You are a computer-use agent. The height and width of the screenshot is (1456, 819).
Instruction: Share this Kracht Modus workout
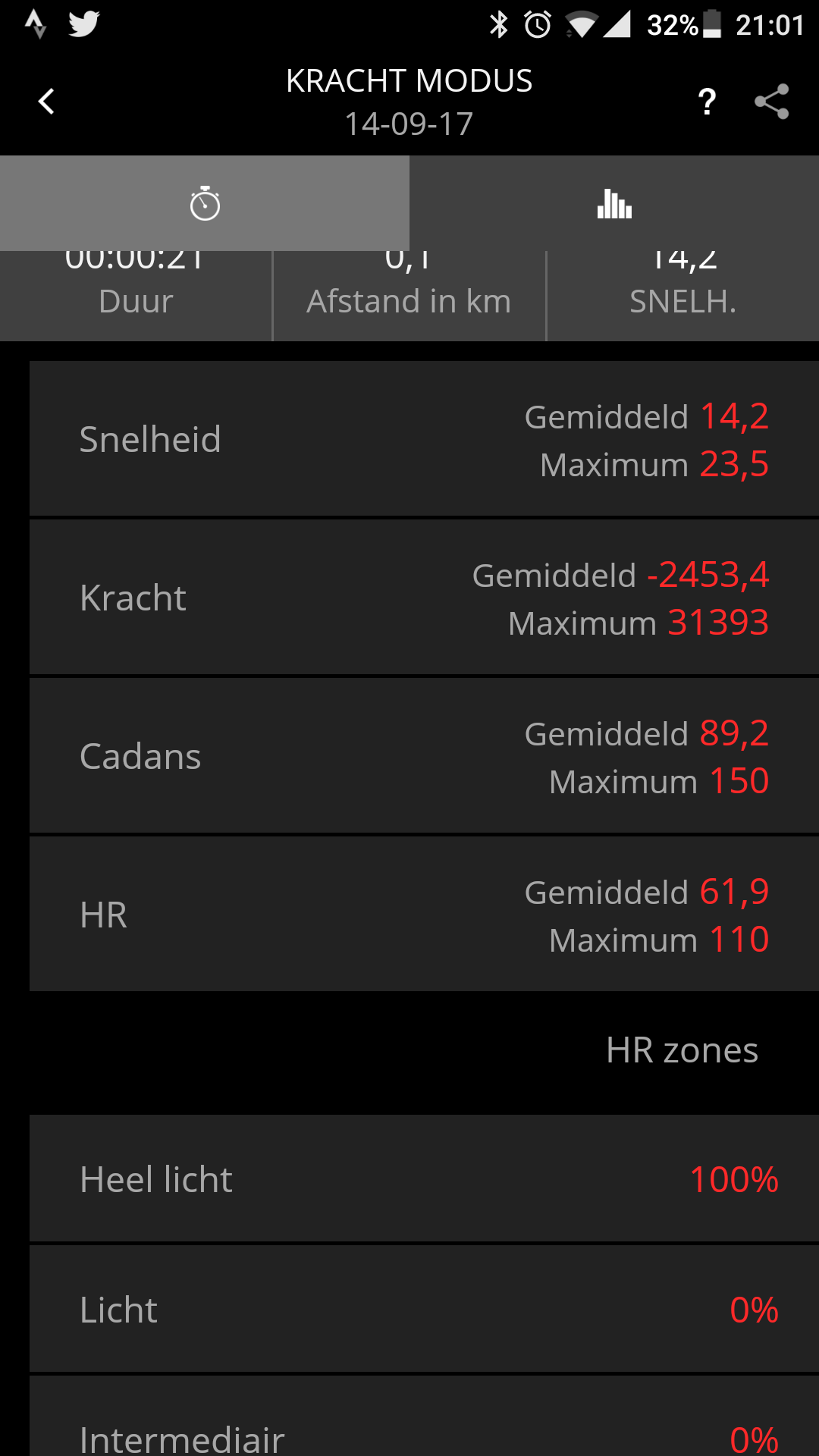click(x=772, y=102)
